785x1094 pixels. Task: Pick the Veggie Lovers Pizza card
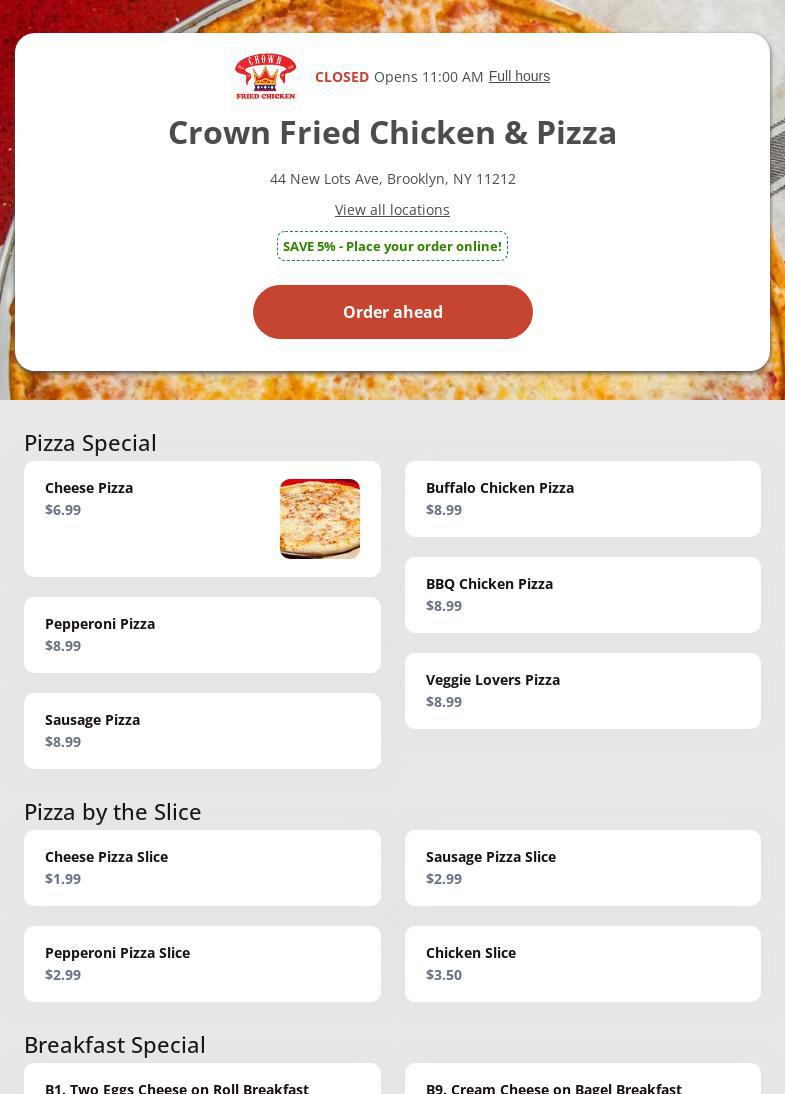coord(582,691)
